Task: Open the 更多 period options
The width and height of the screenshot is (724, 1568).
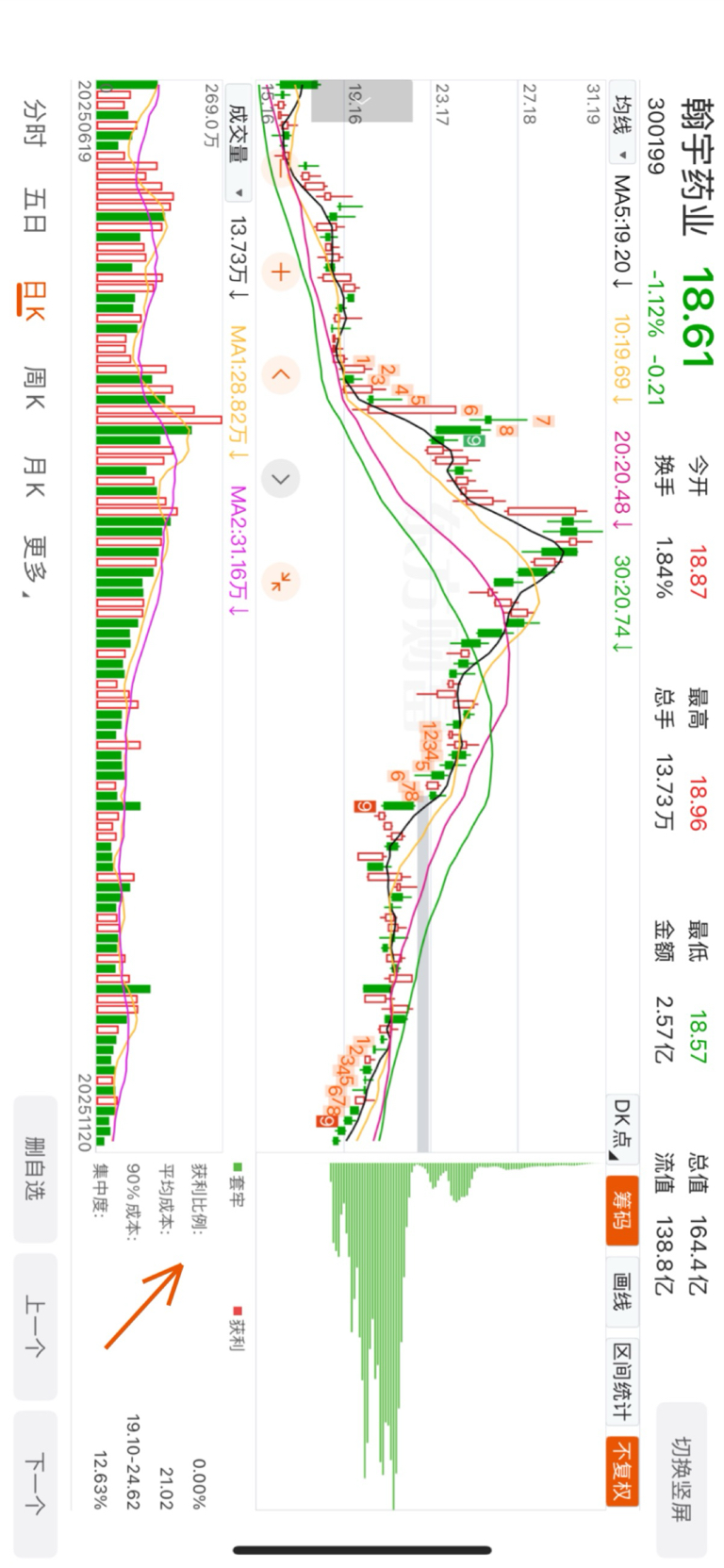Action: (34, 566)
